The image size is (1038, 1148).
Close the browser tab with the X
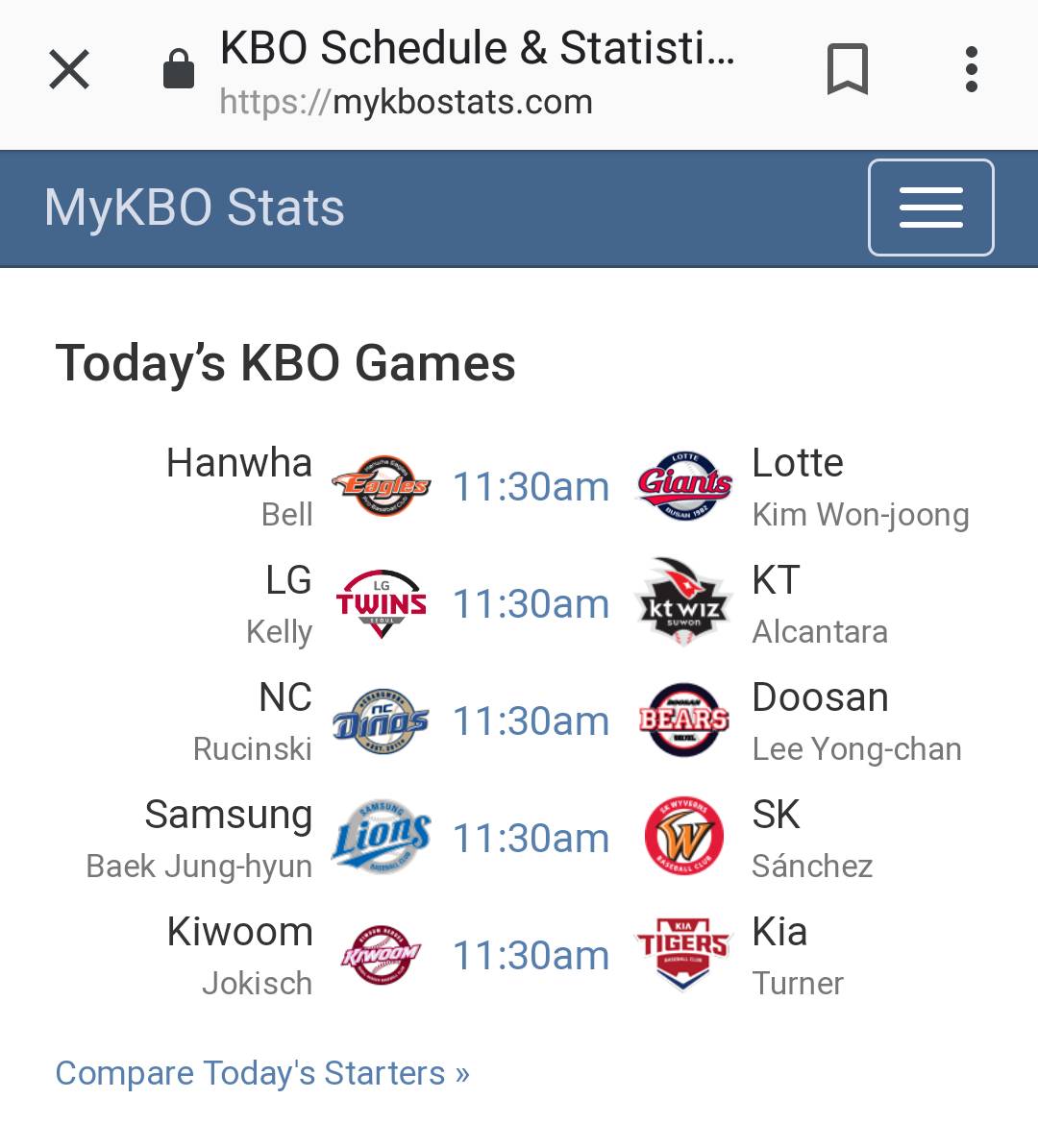pyautogui.click(x=68, y=69)
